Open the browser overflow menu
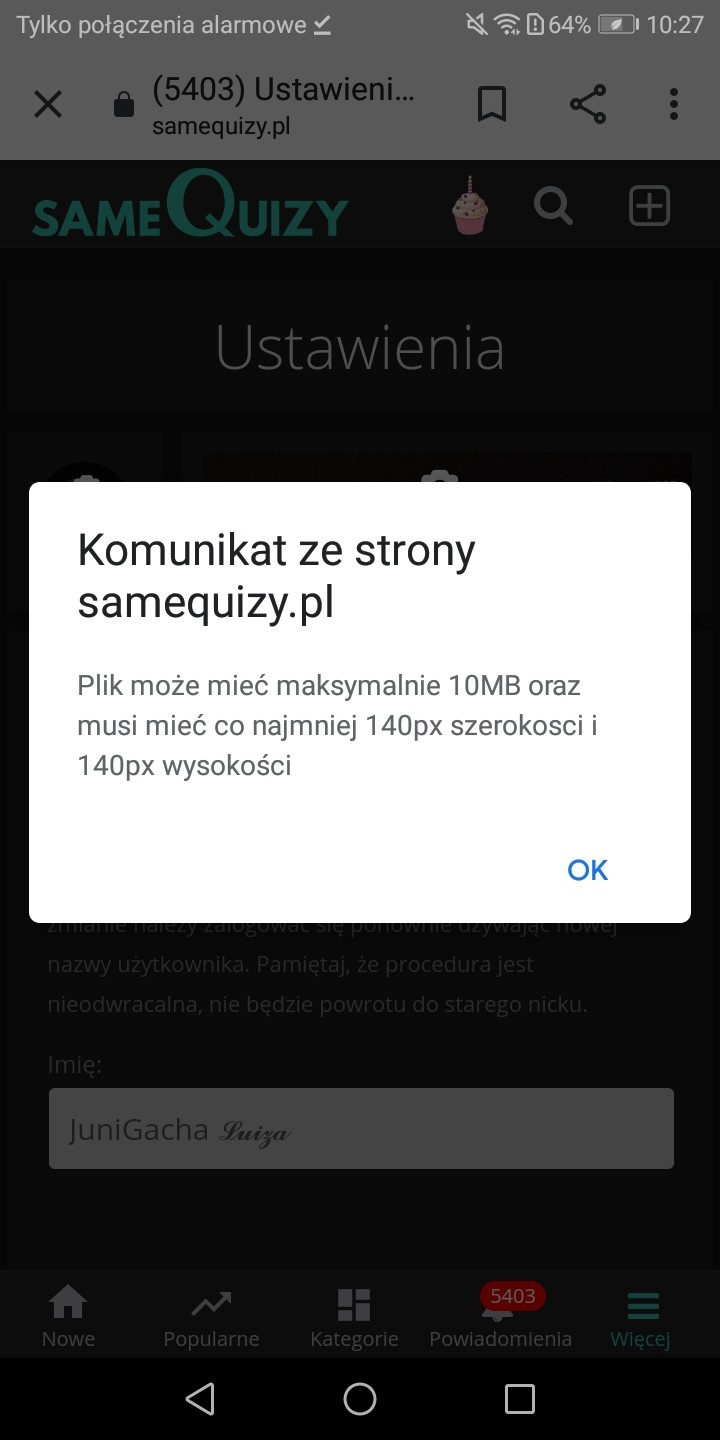The width and height of the screenshot is (720, 1440). [673, 104]
